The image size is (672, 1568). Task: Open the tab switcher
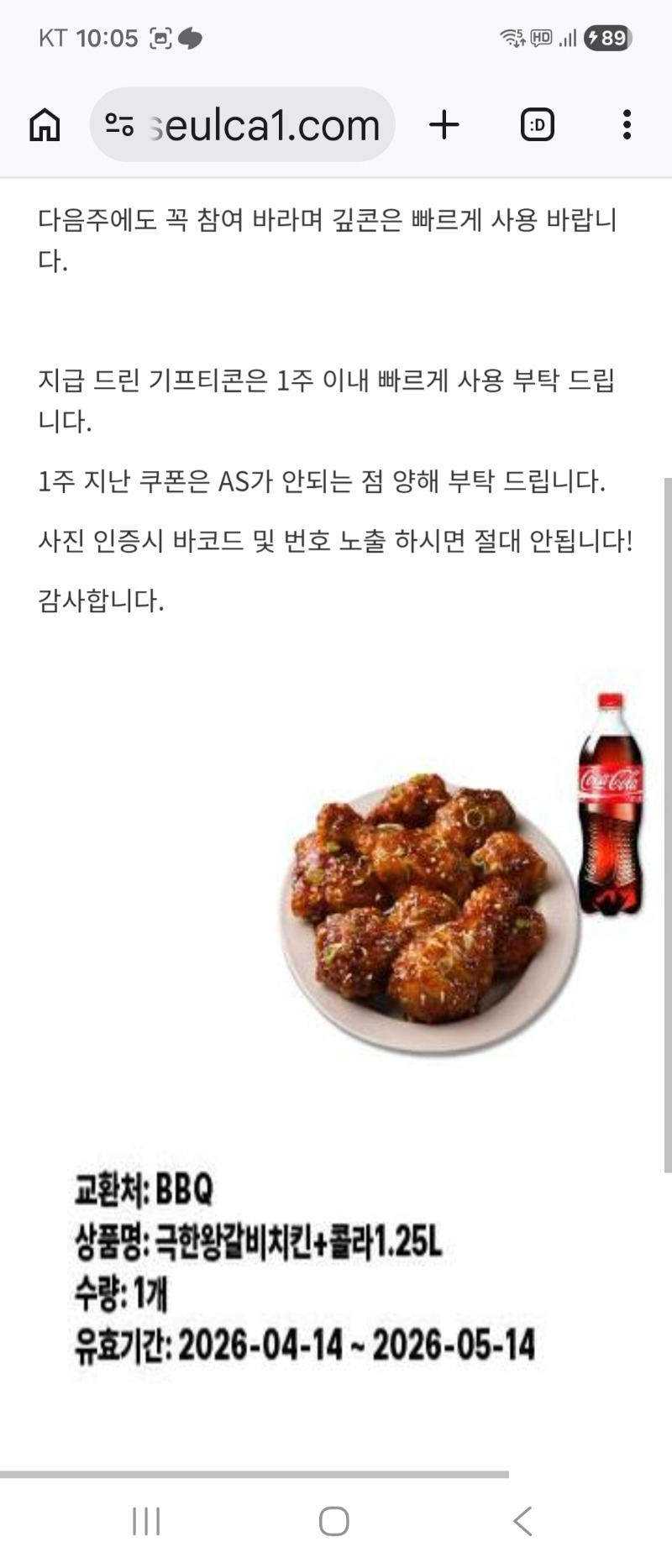537,125
